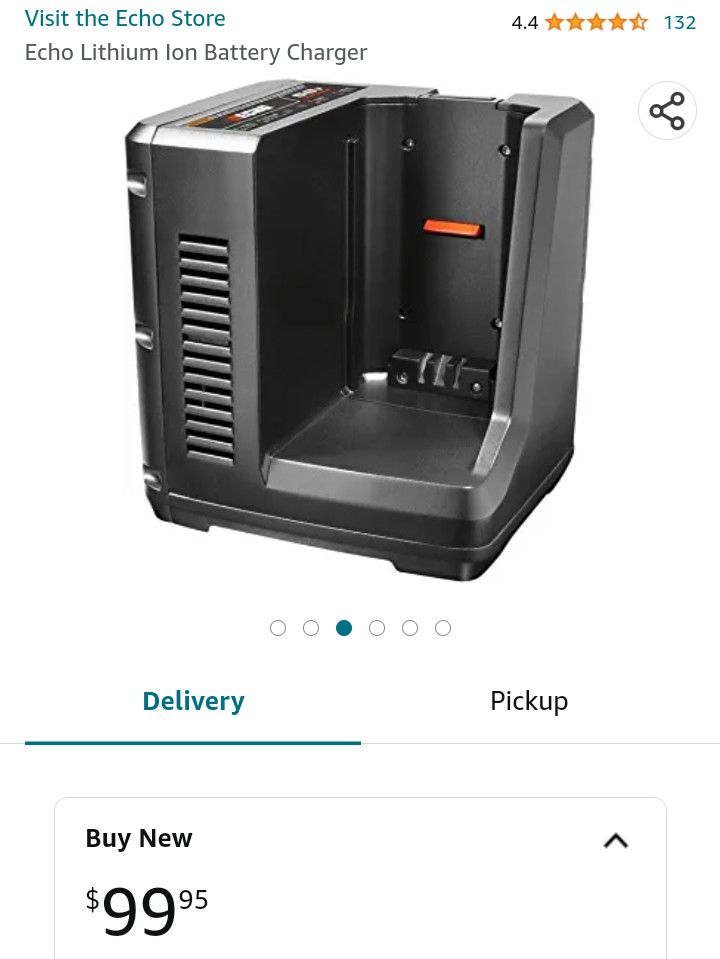Switch to the Pickup tab

click(529, 701)
